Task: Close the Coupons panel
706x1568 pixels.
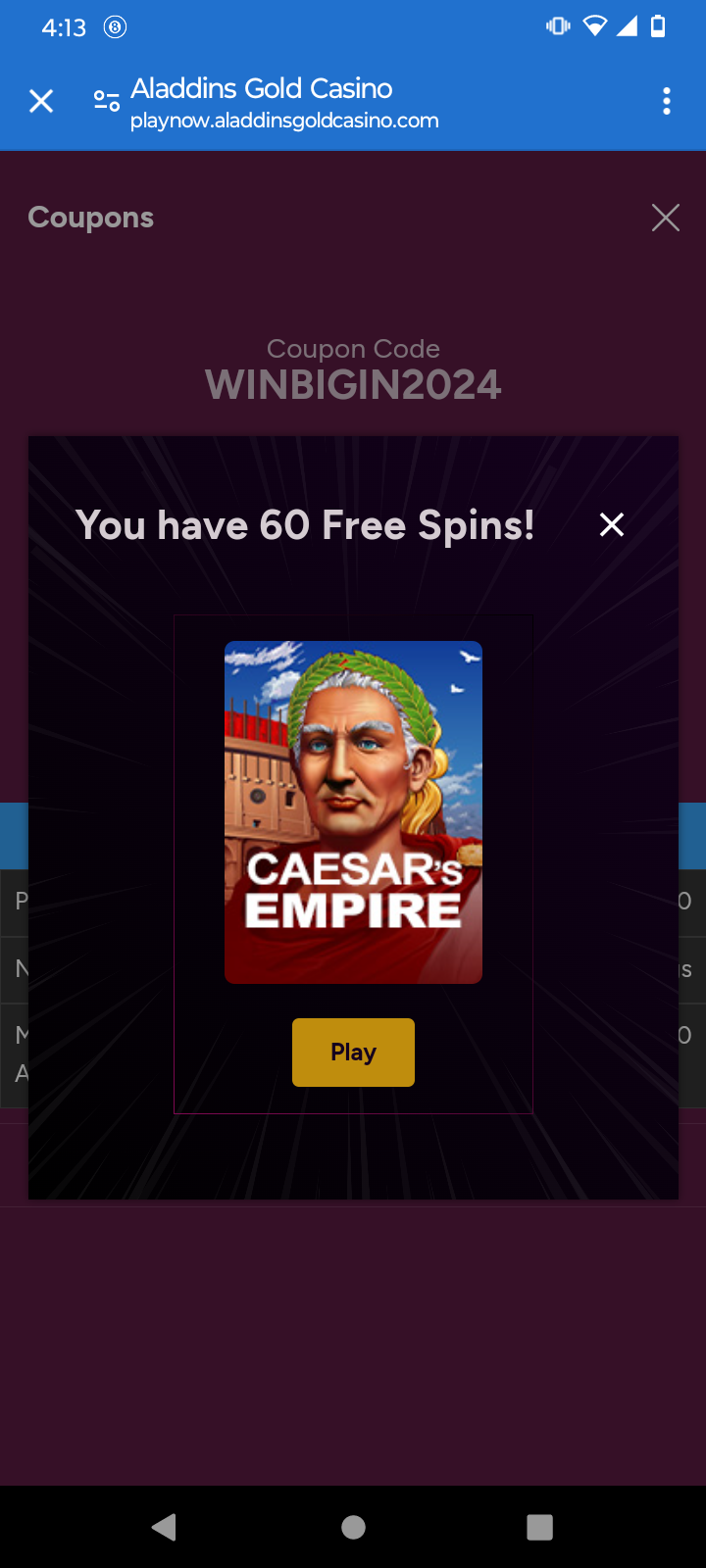Action: [x=666, y=218]
